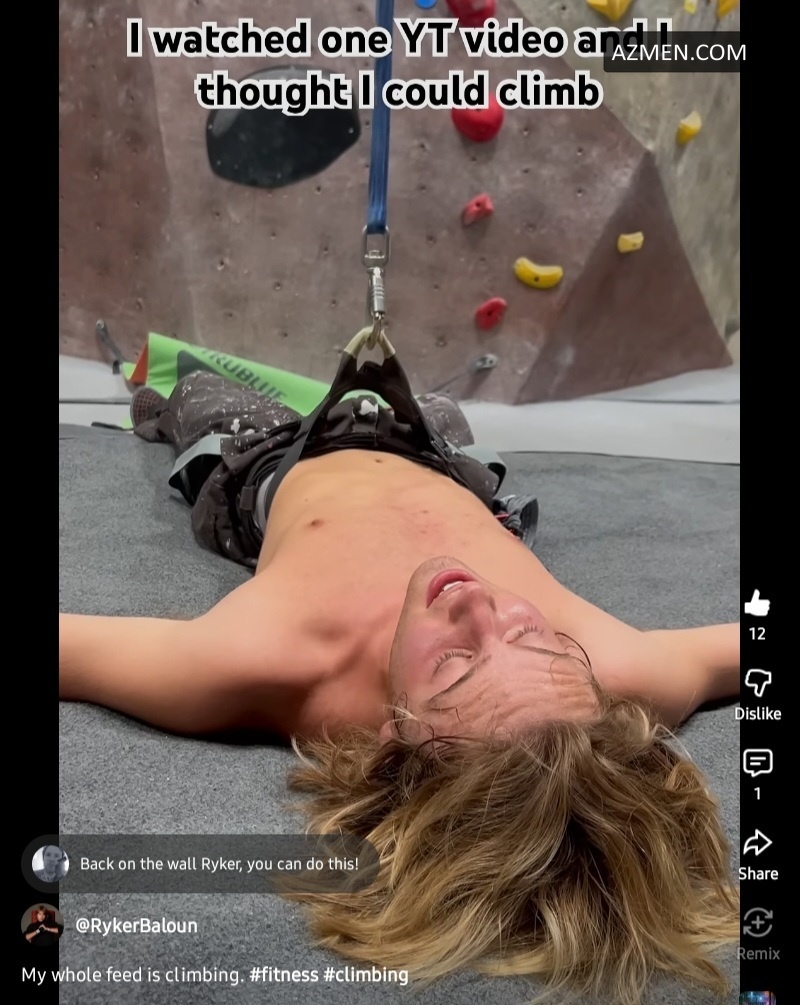This screenshot has height=1005, width=800.
Task: Open the 'Back on the wall Ryker' comment
Action: click(x=218, y=863)
